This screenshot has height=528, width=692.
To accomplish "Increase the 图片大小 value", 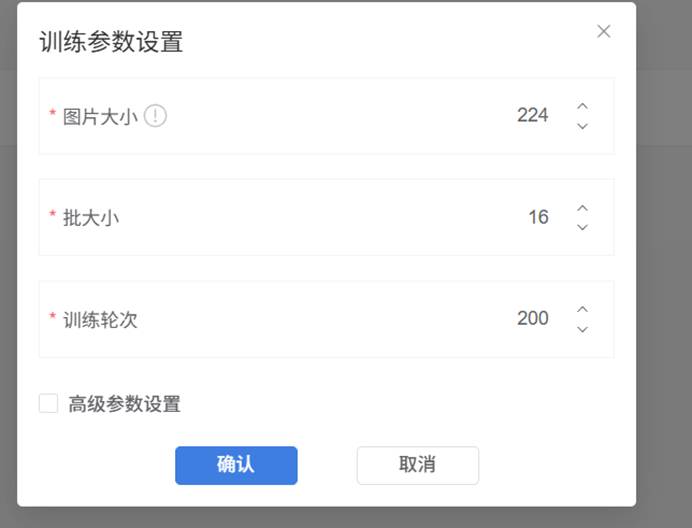I will click(582, 106).
